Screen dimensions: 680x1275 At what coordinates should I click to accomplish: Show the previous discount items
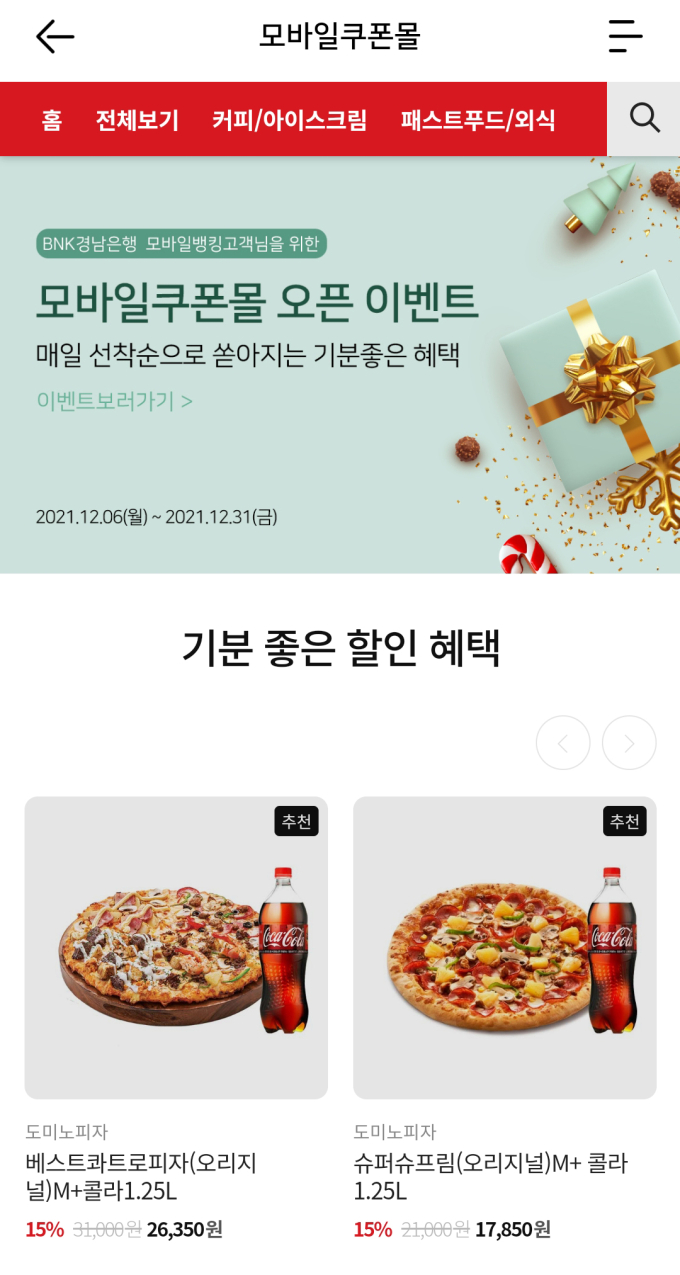563,743
